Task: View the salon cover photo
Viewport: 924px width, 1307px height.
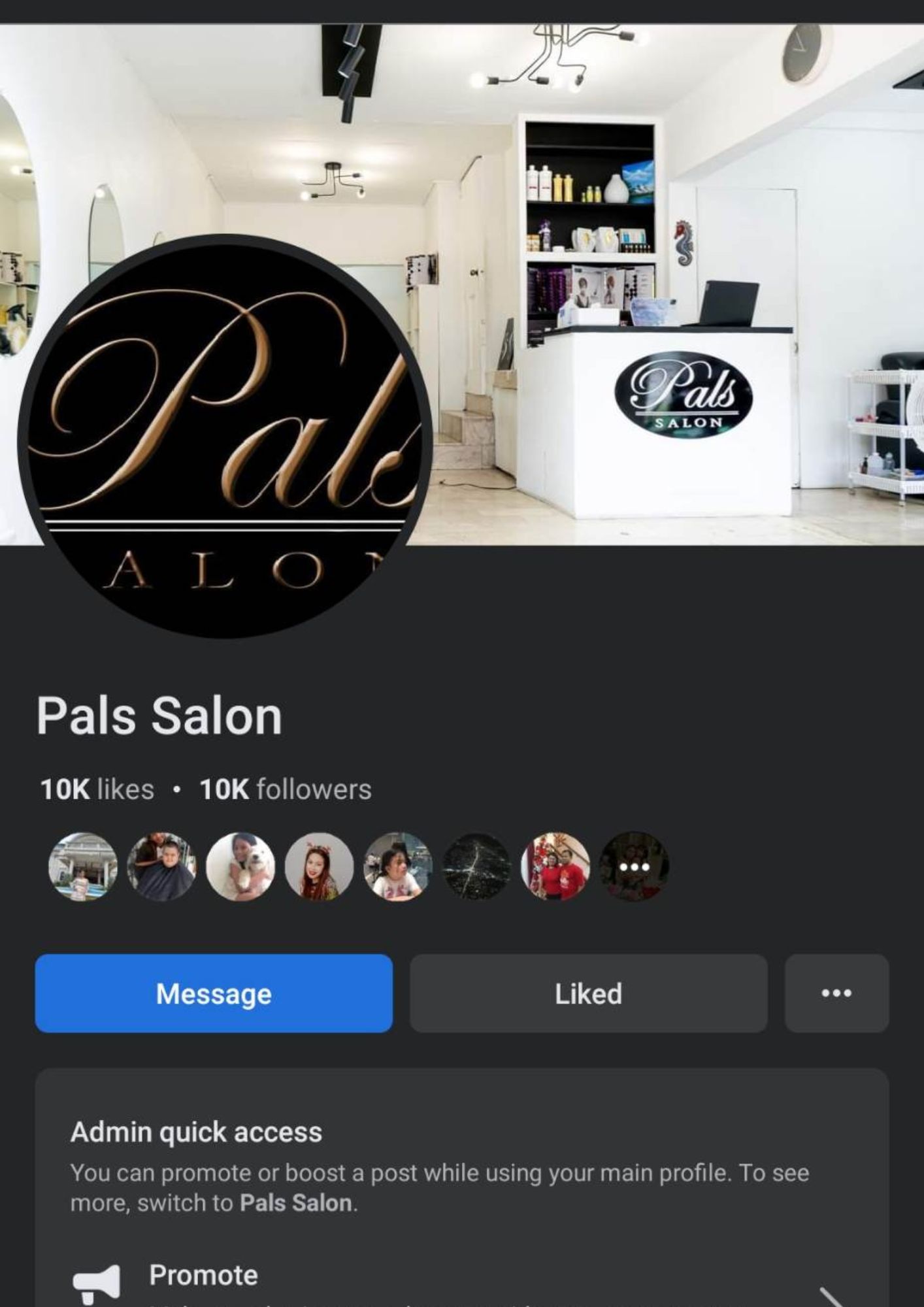Action: pyautogui.click(x=653, y=196)
